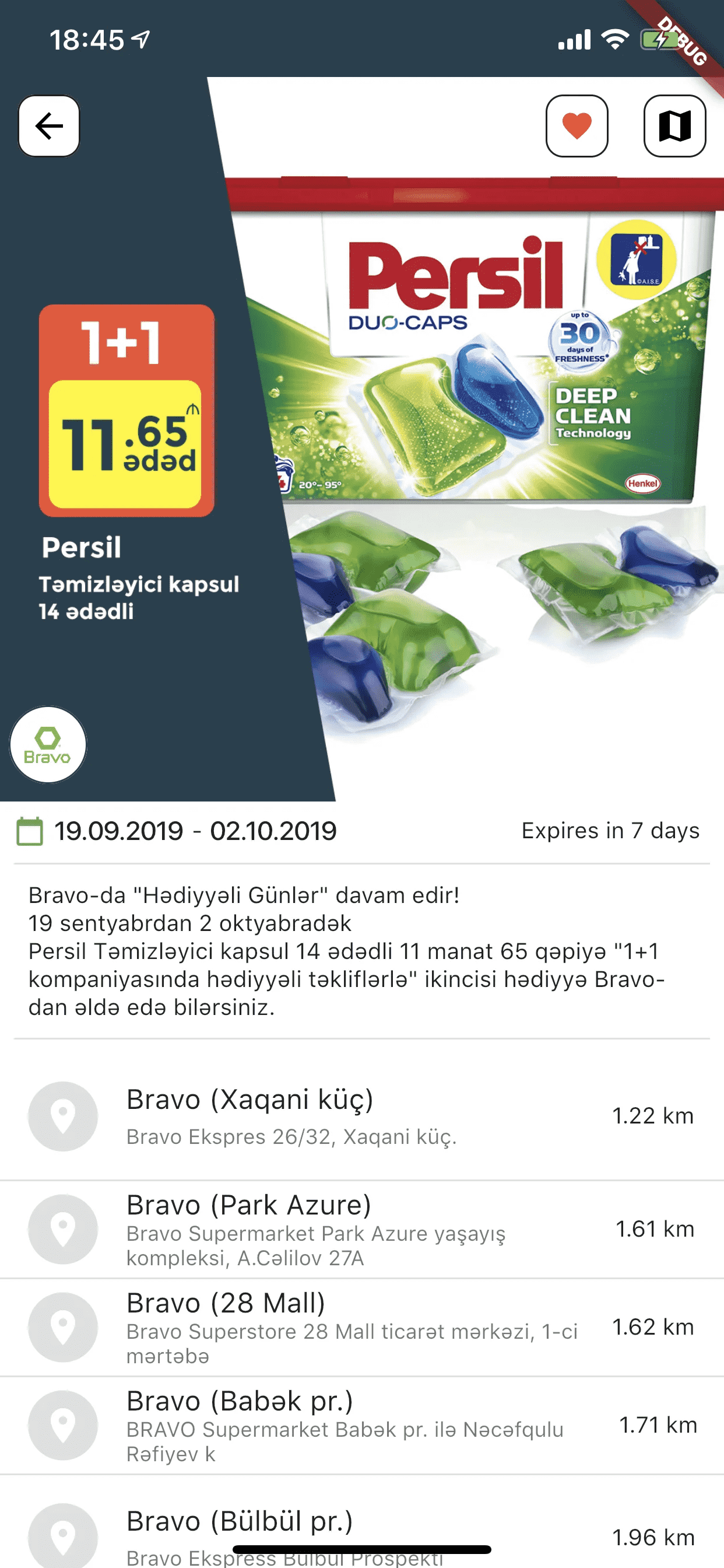Navigate back using the arrow icon
The width and height of the screenshot is (724, 1568).
(x=48, y=126)
